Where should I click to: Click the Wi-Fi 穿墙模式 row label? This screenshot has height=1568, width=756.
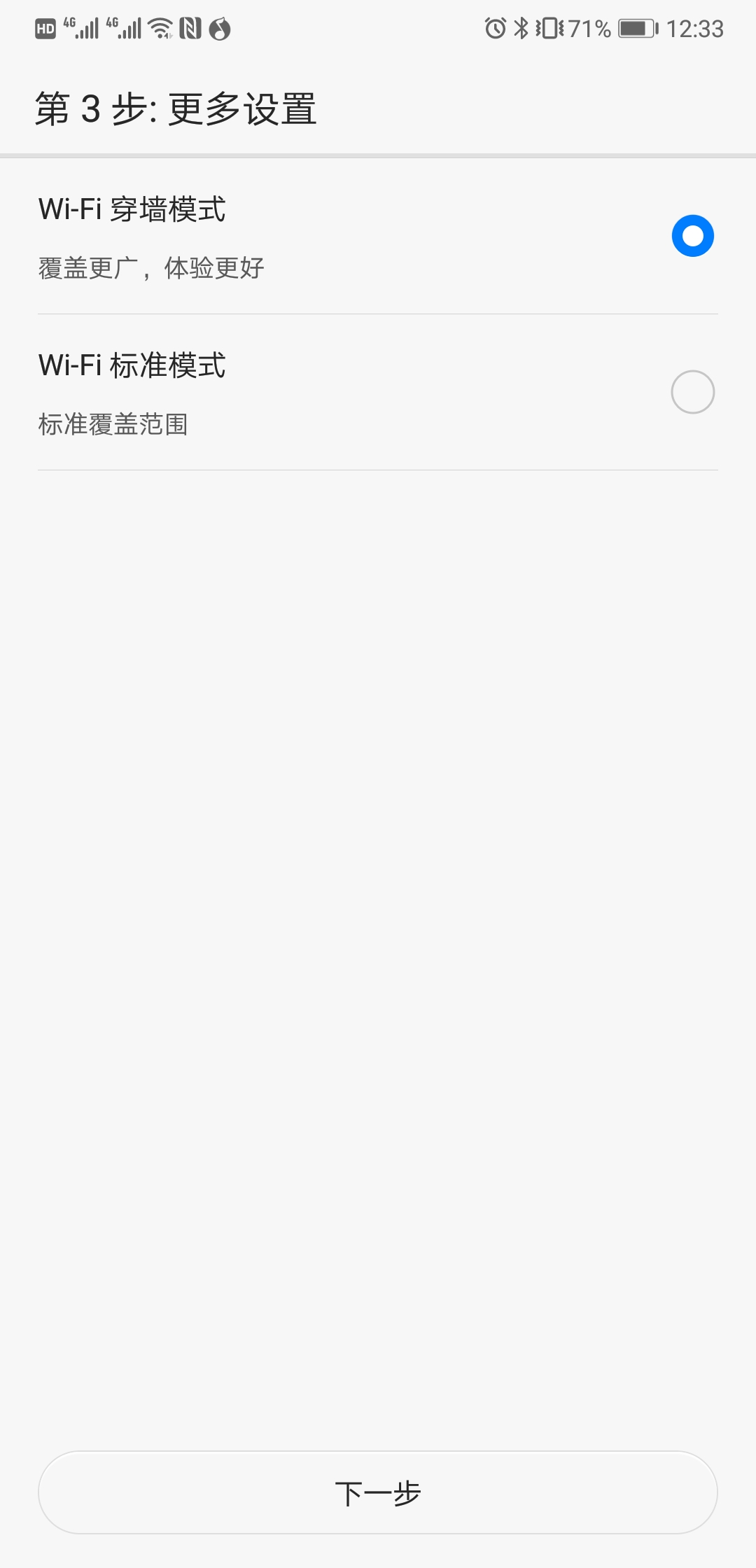point(132,210)
